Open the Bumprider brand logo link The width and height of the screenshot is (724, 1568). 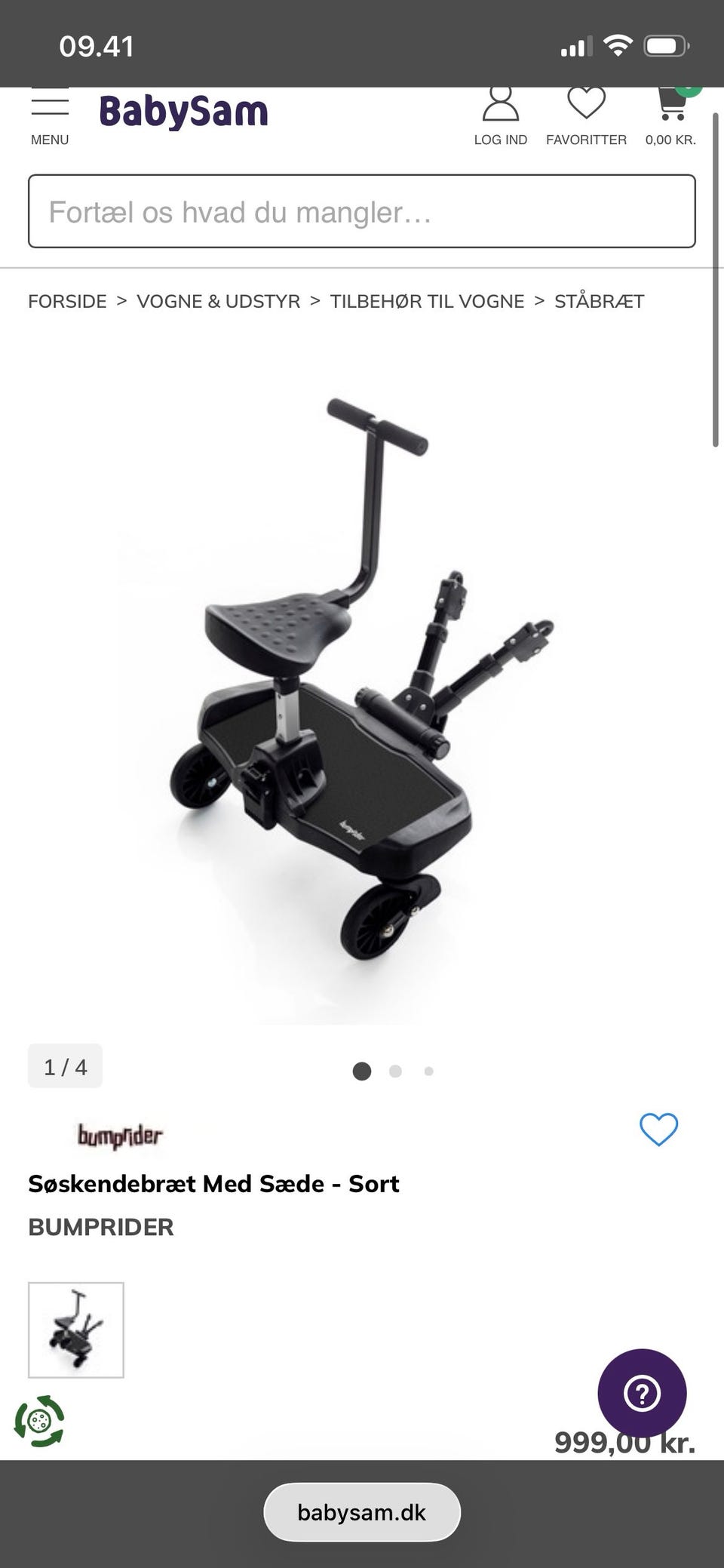(120, 1136)
